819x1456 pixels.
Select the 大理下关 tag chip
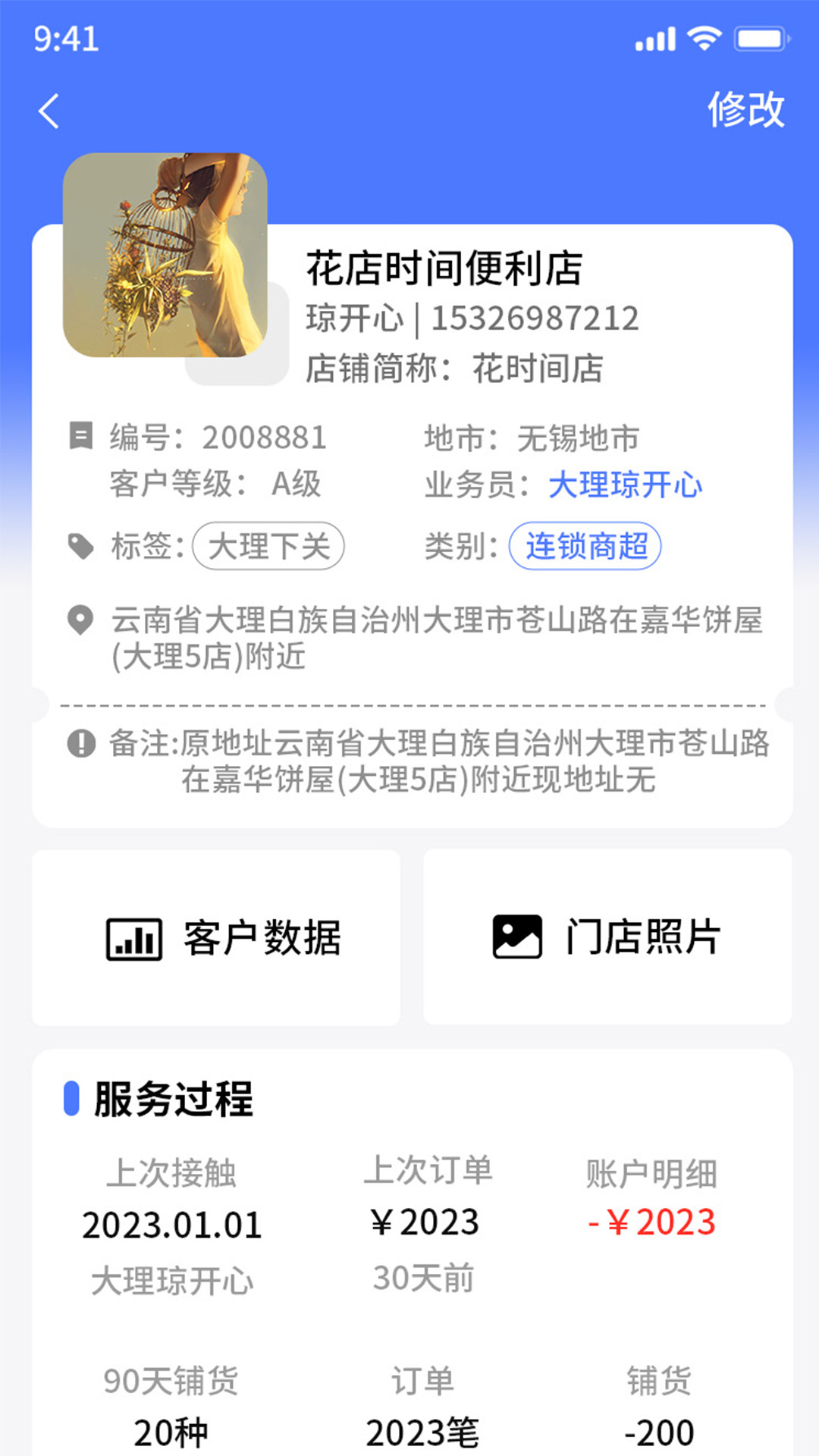(268, 546)
